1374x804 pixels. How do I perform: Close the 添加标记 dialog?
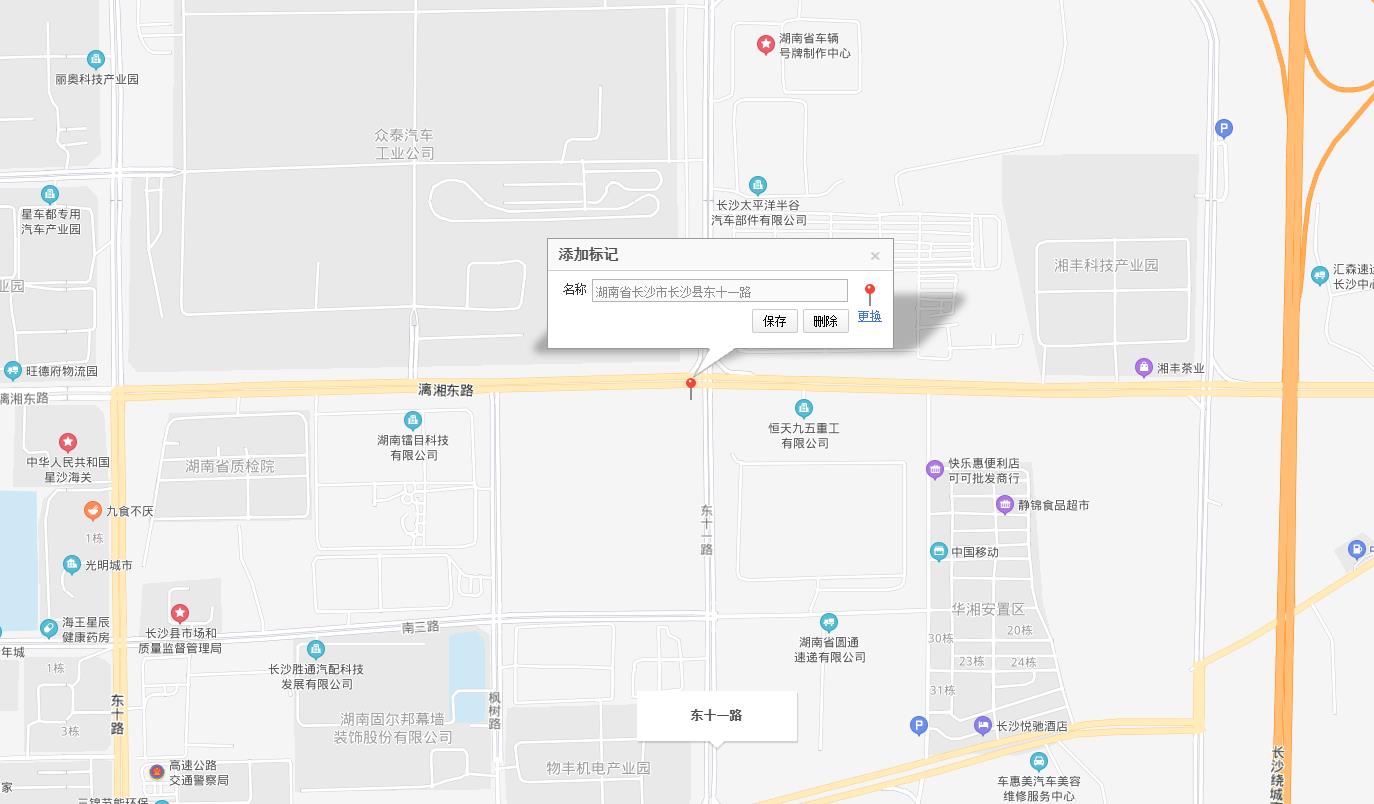(x=875, y=256)
